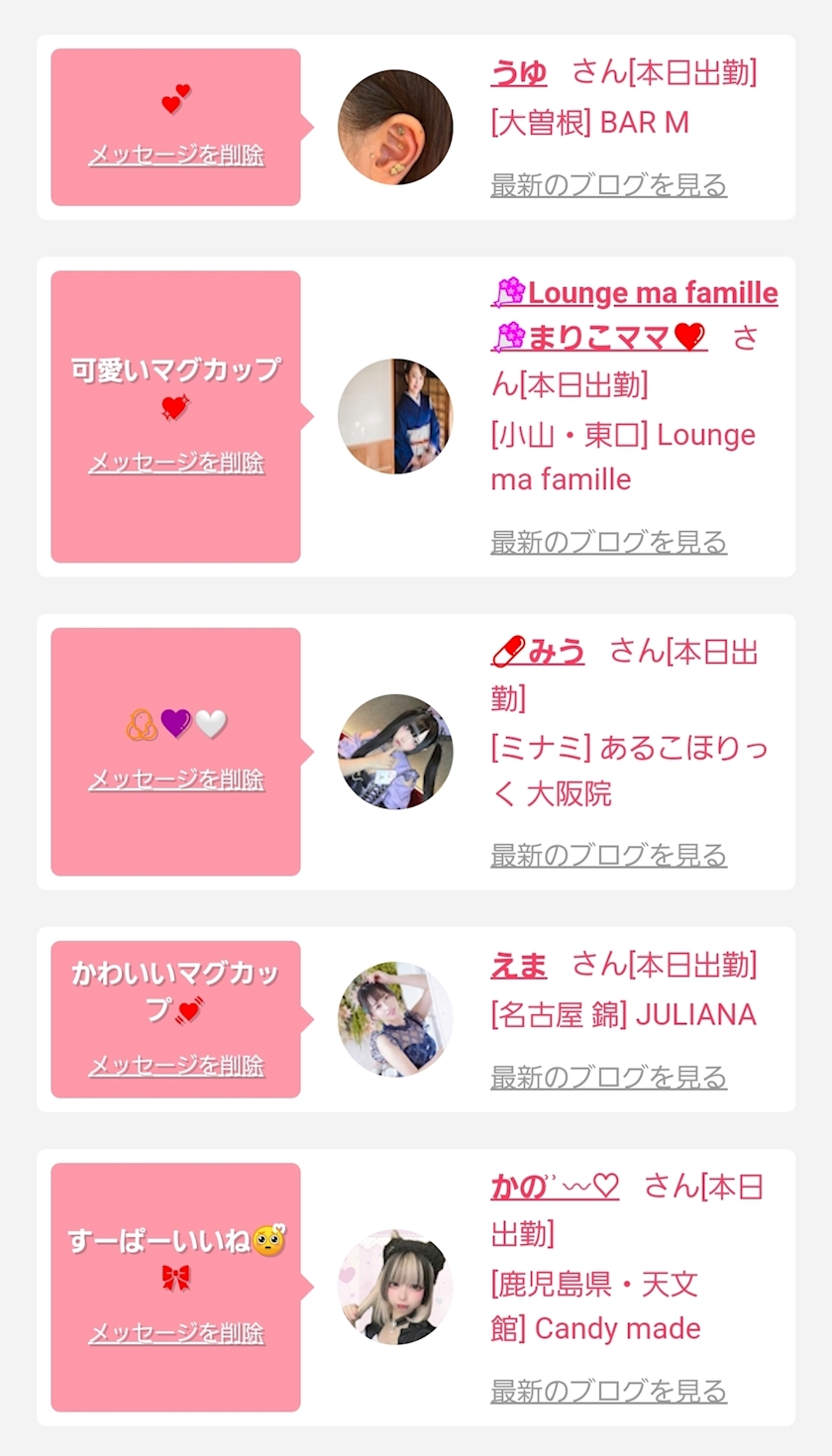The width and height of the screenshot is (832, 1456).
Task: Delete the message sent to みう
Action: pyautogui.click(x=176, y=780)
